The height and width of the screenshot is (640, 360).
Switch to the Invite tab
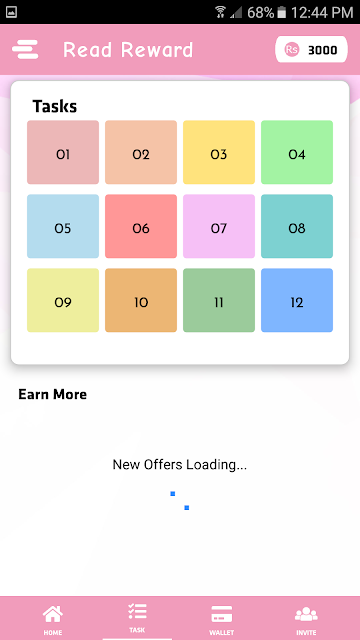[x=306, y=620]
